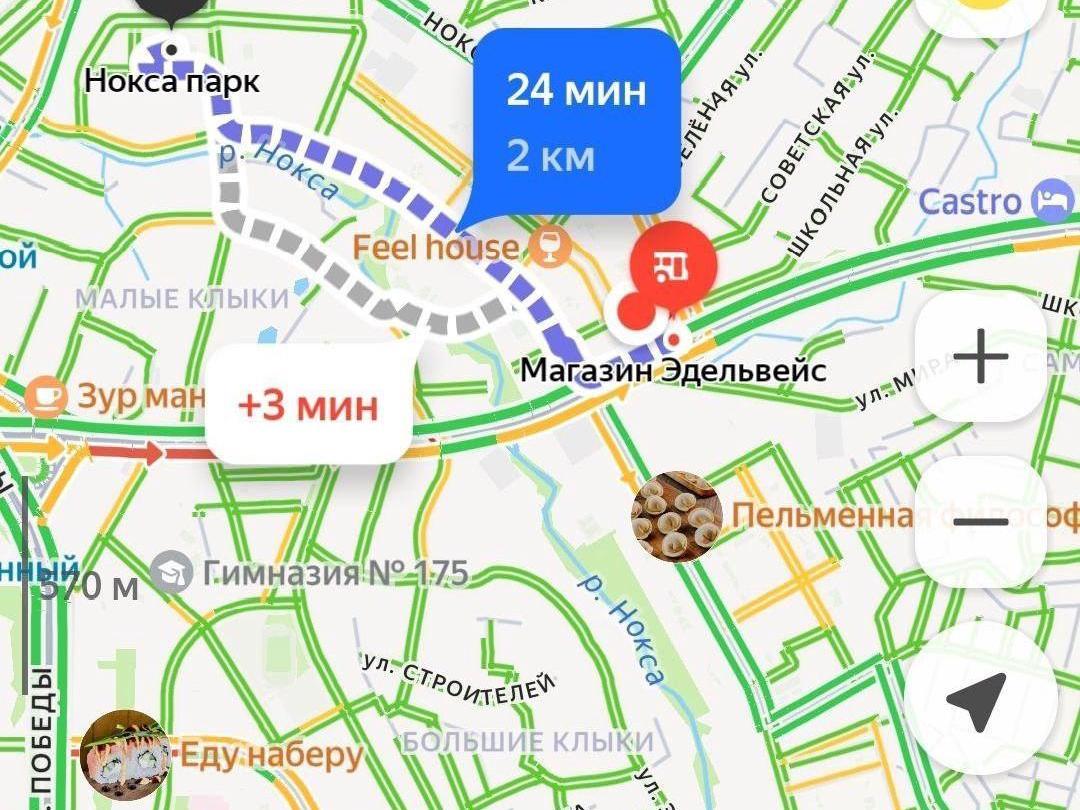Open the Пельменная place marker
The height and width of the screenshot is (810, 1080).
coord(677,517)
